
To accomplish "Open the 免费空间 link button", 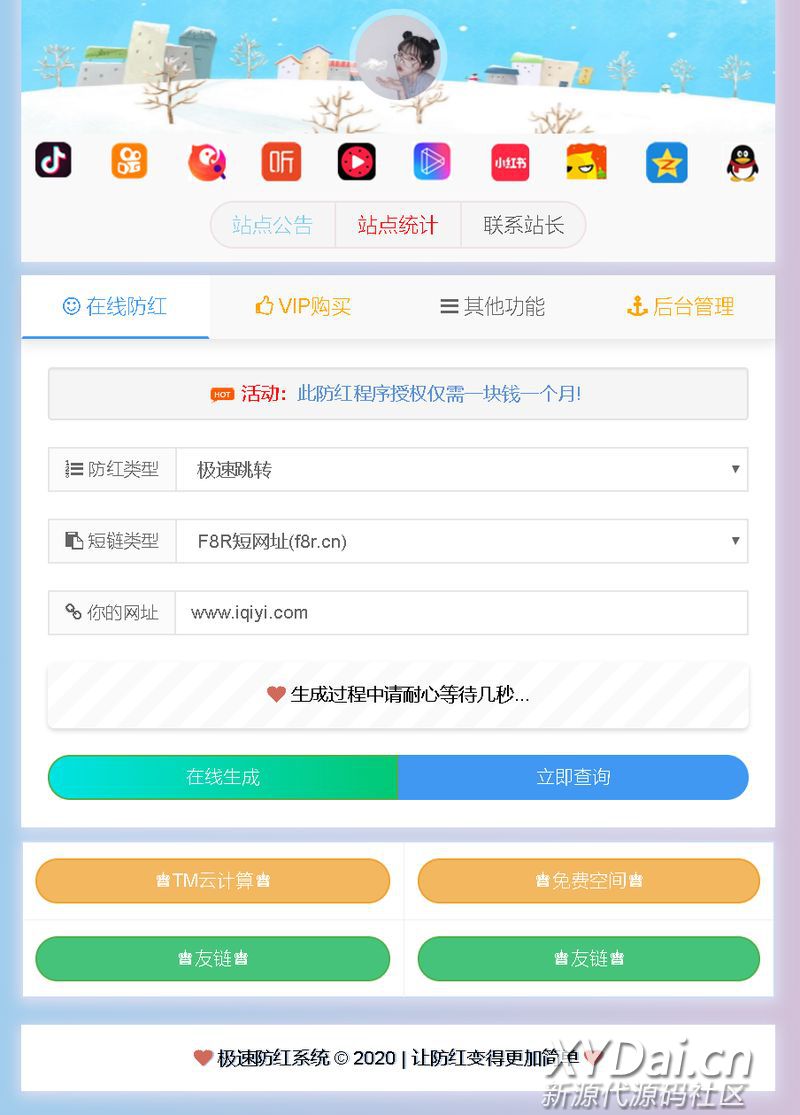I will 588,881.
